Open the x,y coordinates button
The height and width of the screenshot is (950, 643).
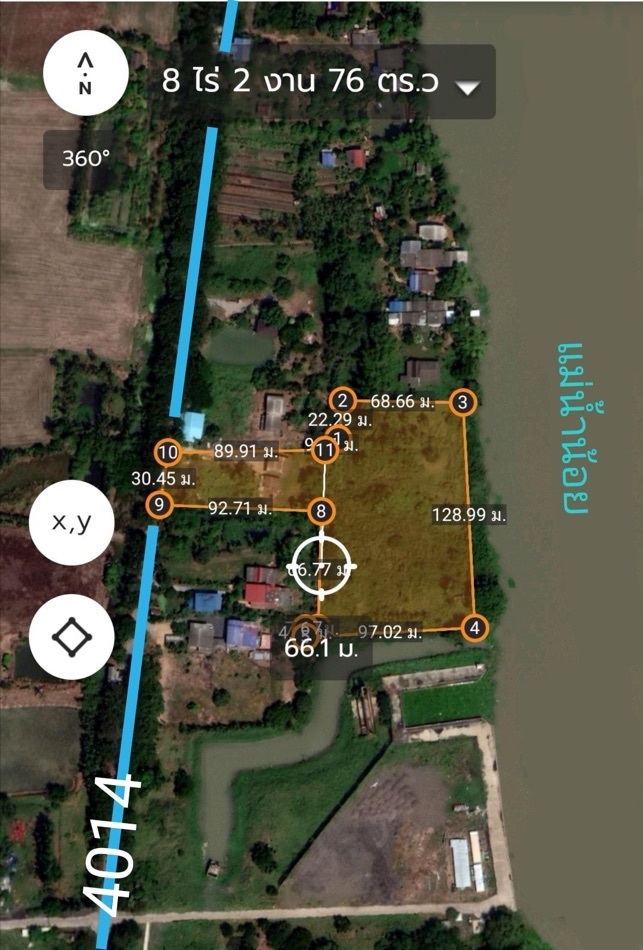click(72, 522)
